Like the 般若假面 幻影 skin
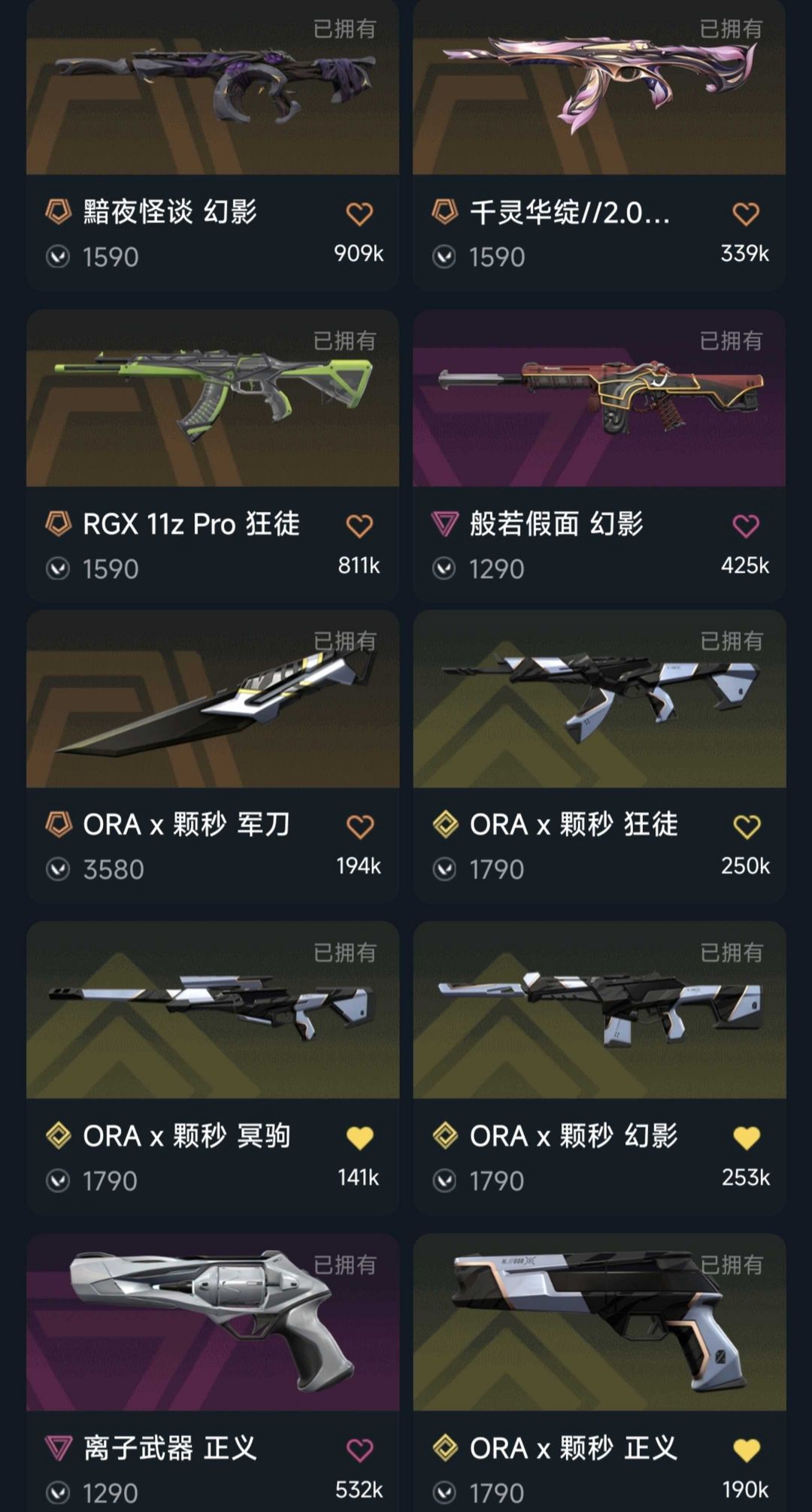Image resolution: width=812 pixels, height=1512 pixels. 746,526
